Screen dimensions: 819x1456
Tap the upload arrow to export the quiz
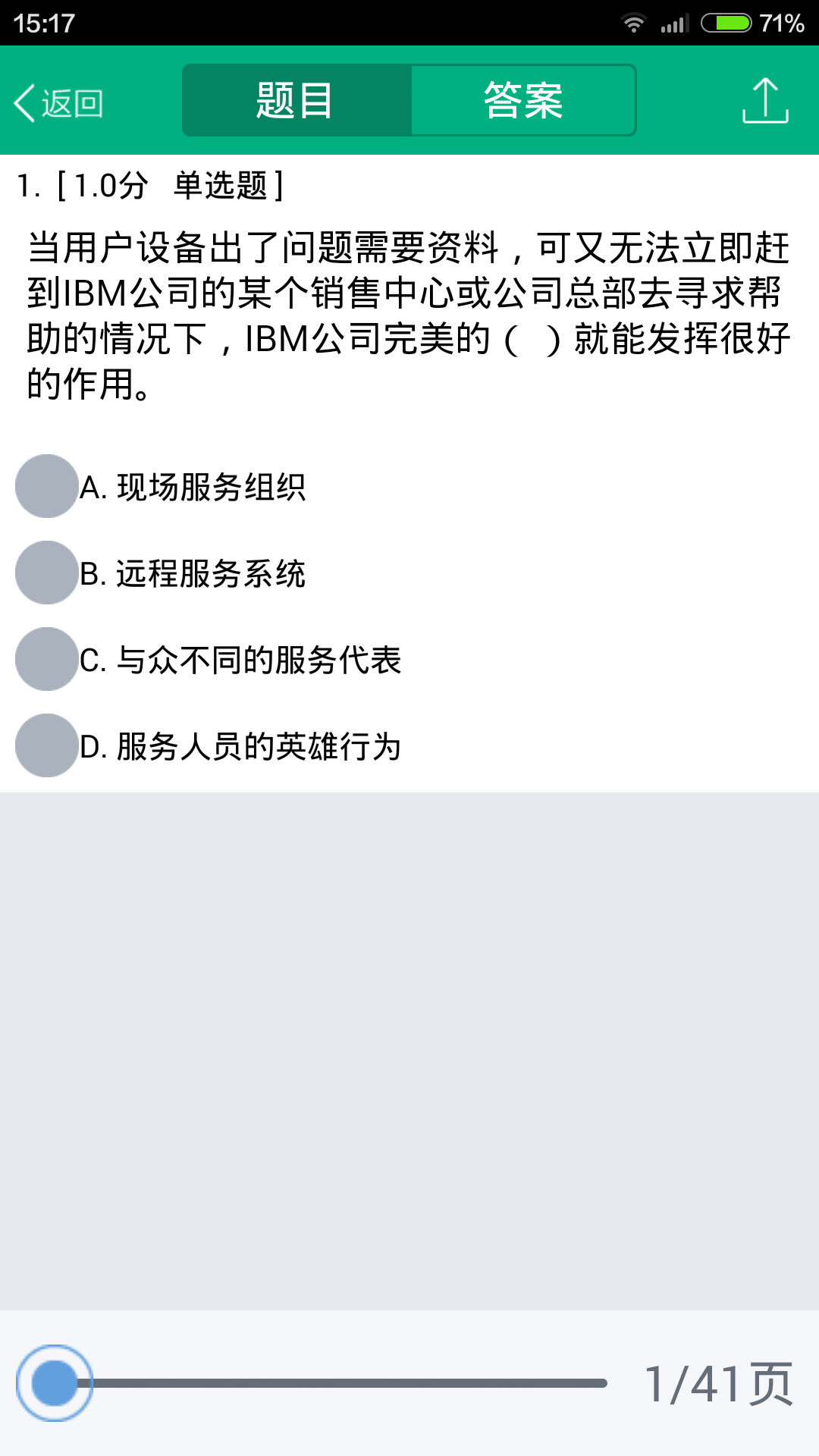click(765, 101)
